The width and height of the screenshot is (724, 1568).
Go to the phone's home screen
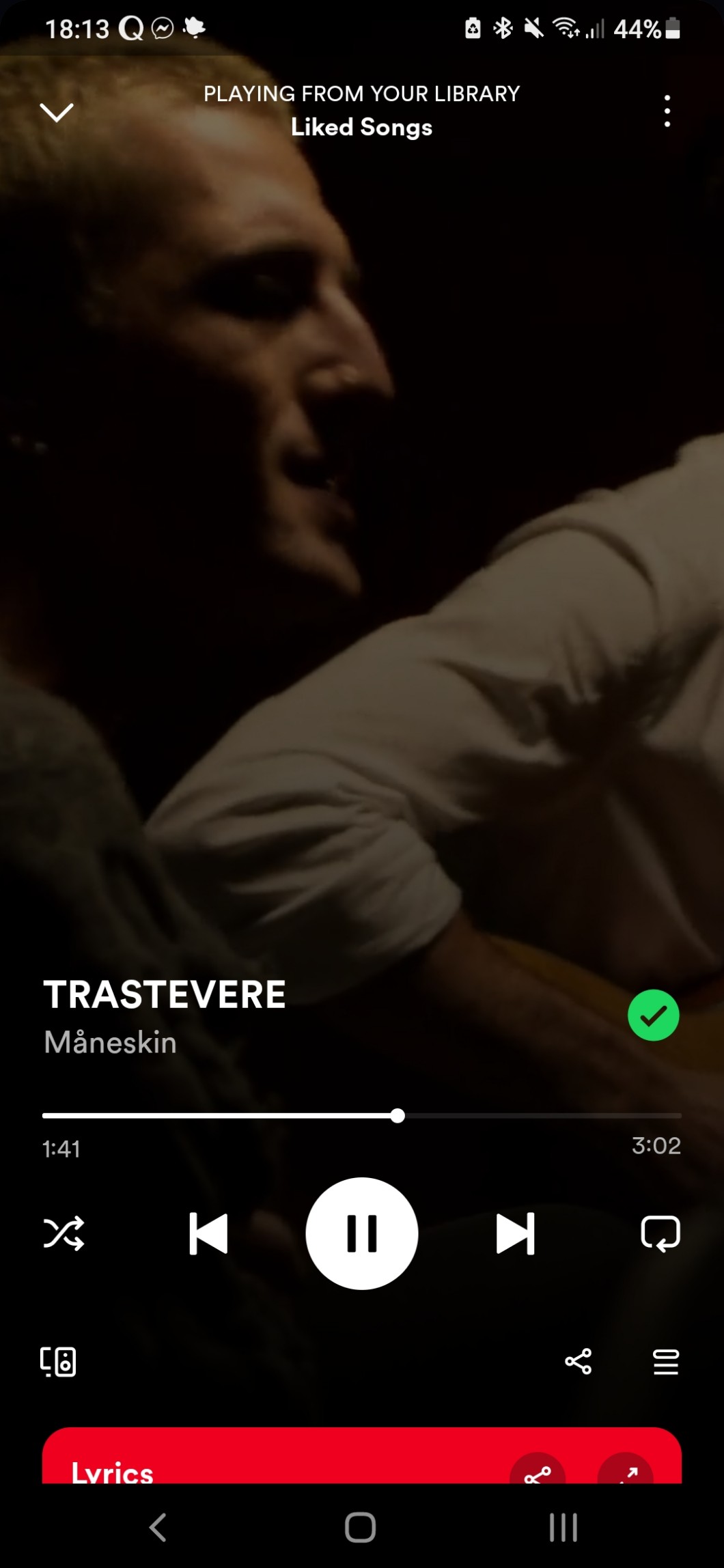point(361,1527)
